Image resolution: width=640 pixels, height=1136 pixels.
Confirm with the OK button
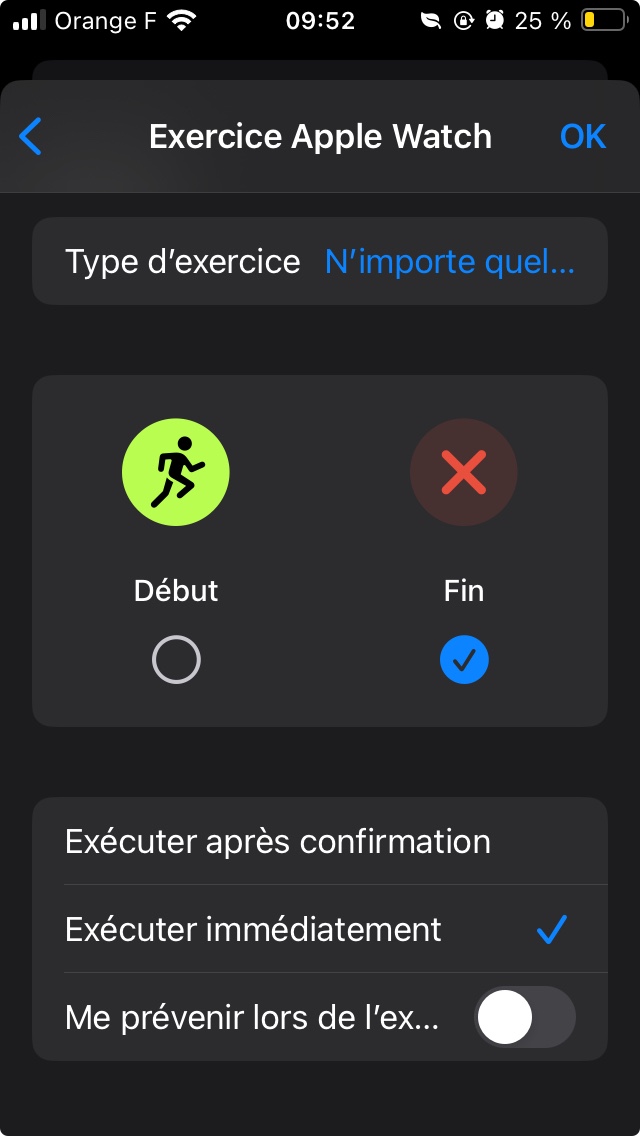(x=582, y=136)
